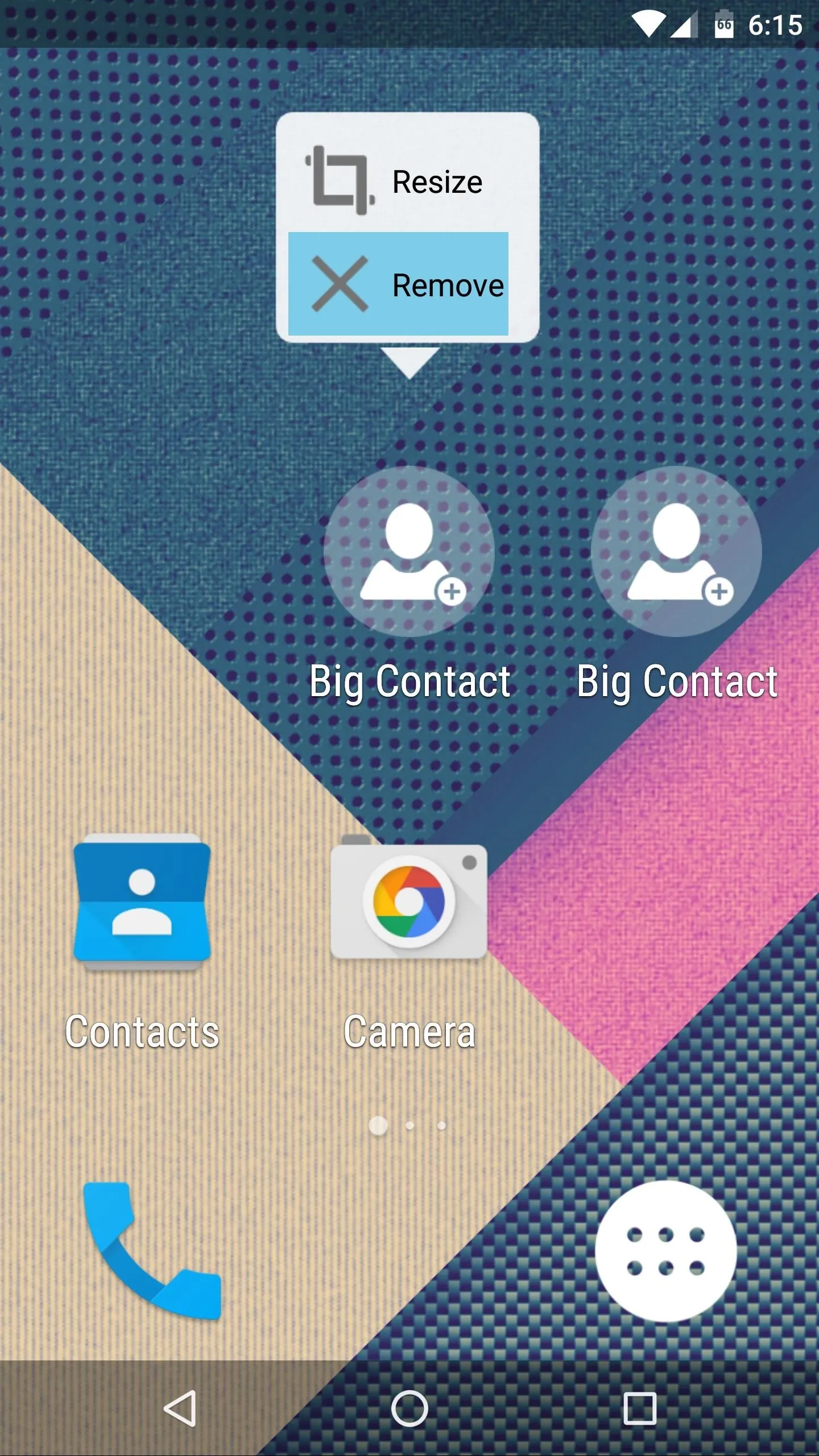Launch the Camera app
This screenshot has height=1456, width=819.
click(409, 941)
